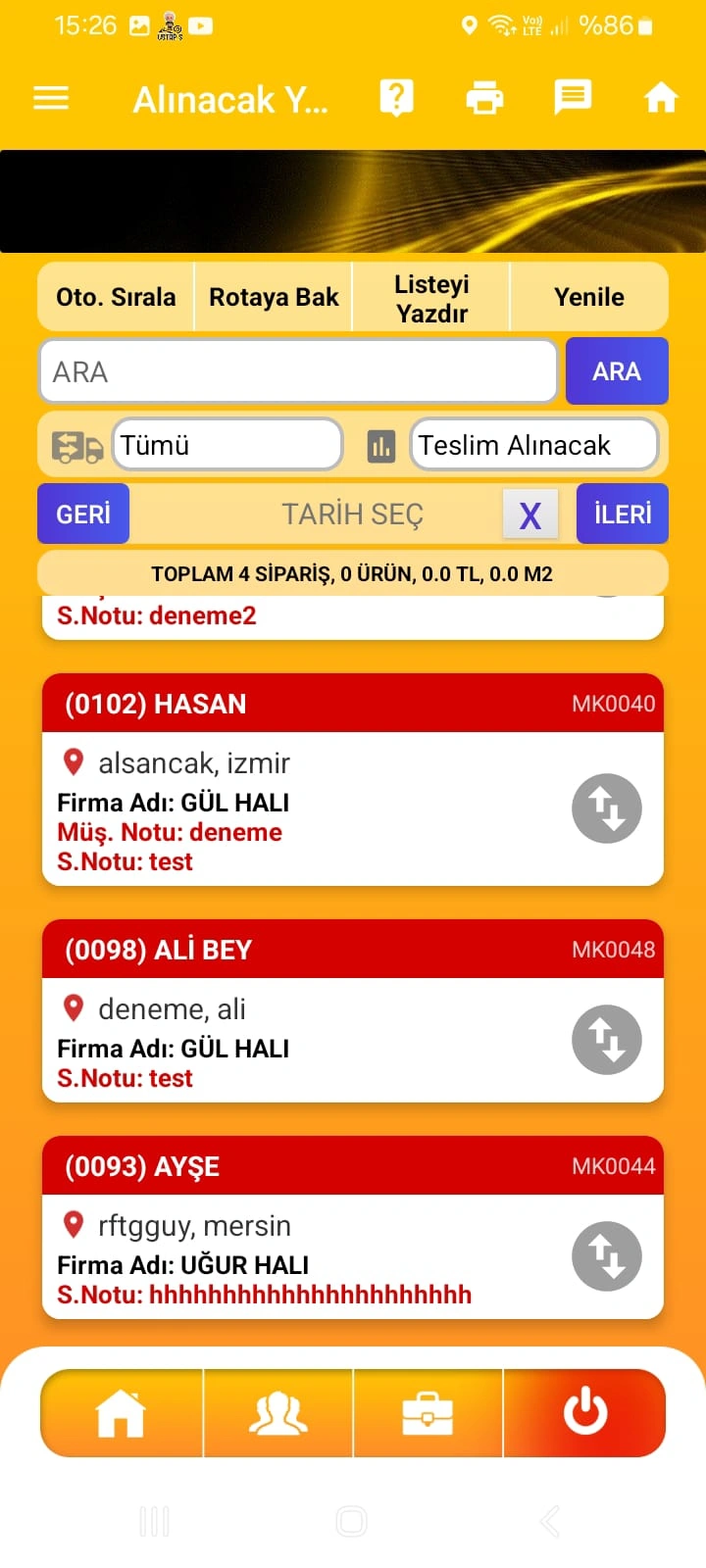
Task: Open the Tümü vehicle dropdown
Action: click(227, 444)
